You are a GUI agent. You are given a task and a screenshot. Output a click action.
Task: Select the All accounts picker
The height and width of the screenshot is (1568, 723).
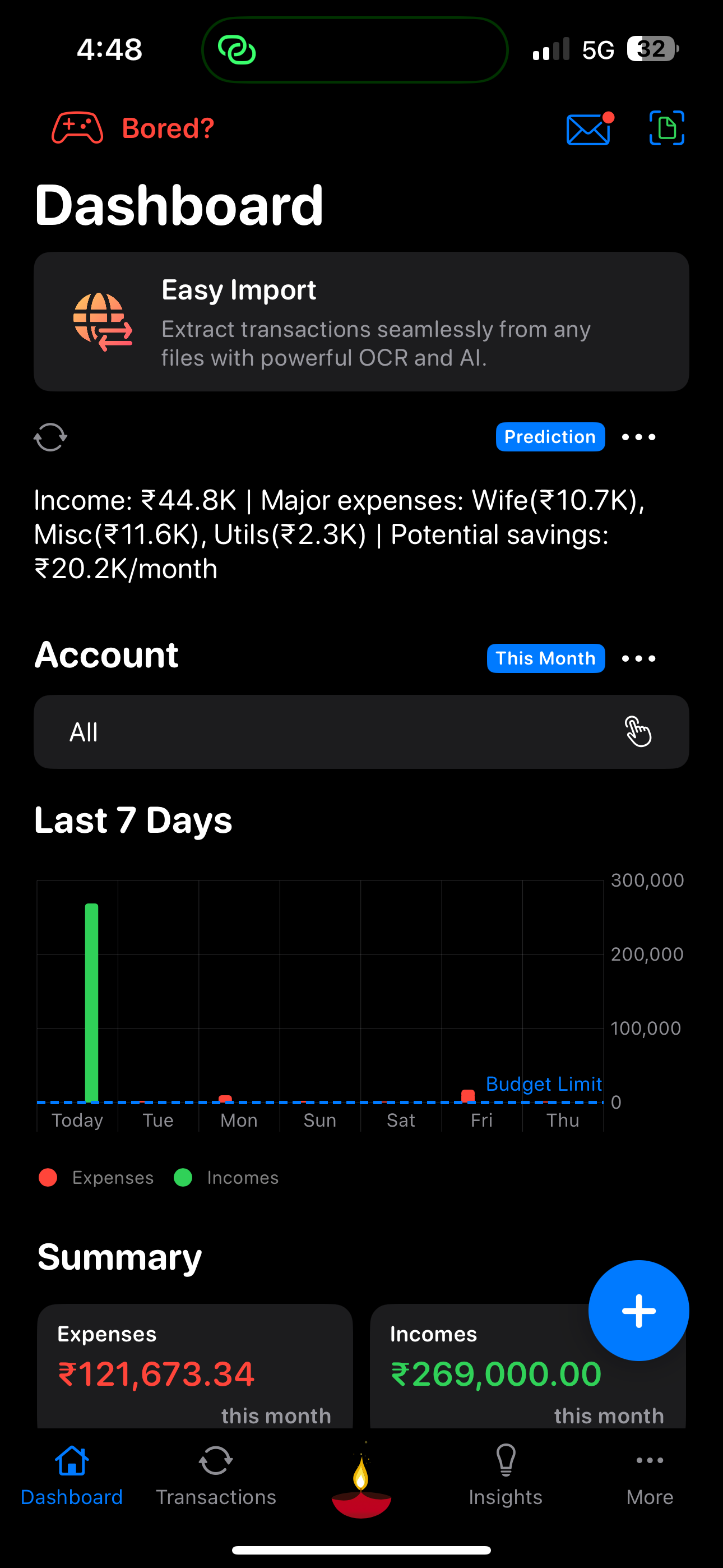361,732
